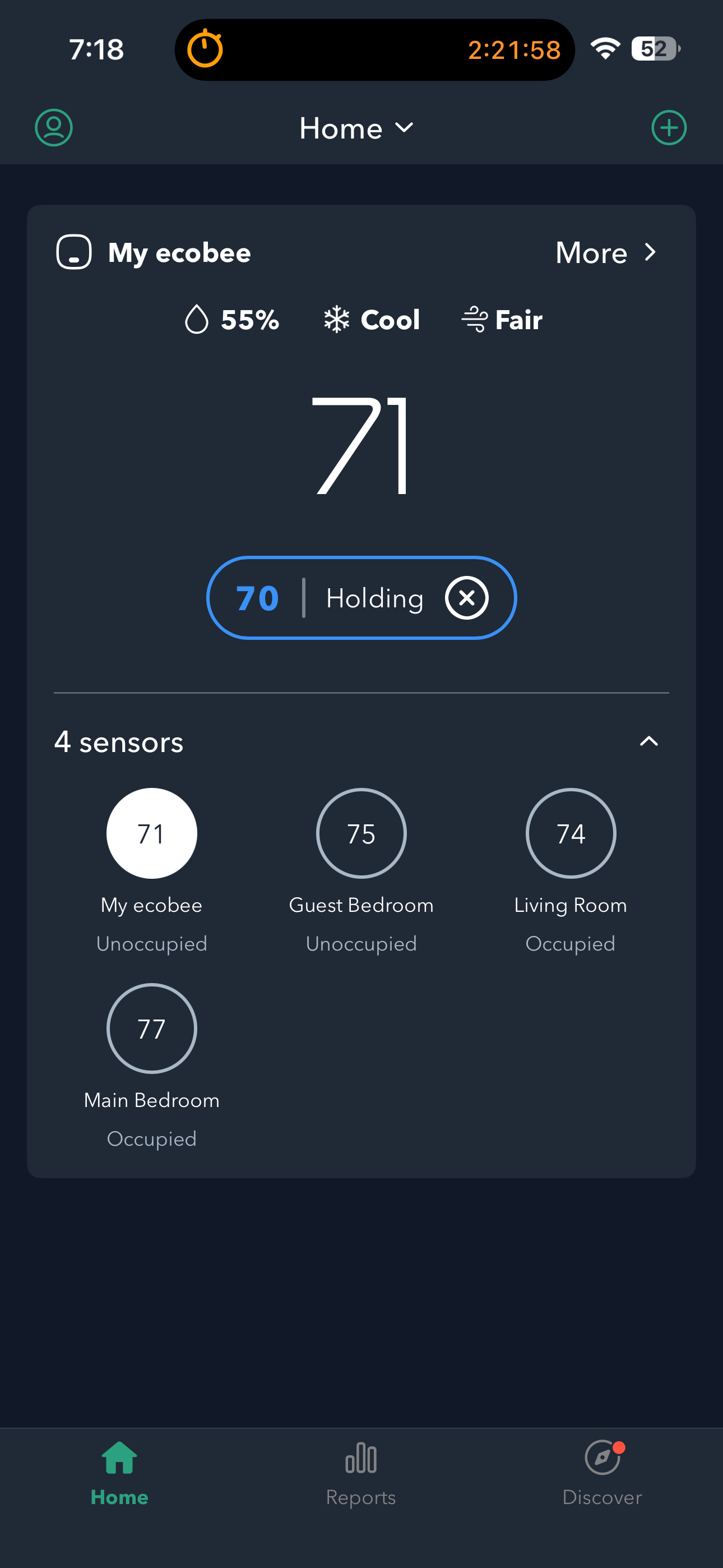
Task: Switch to the Reports tab
Action: 361,1474
